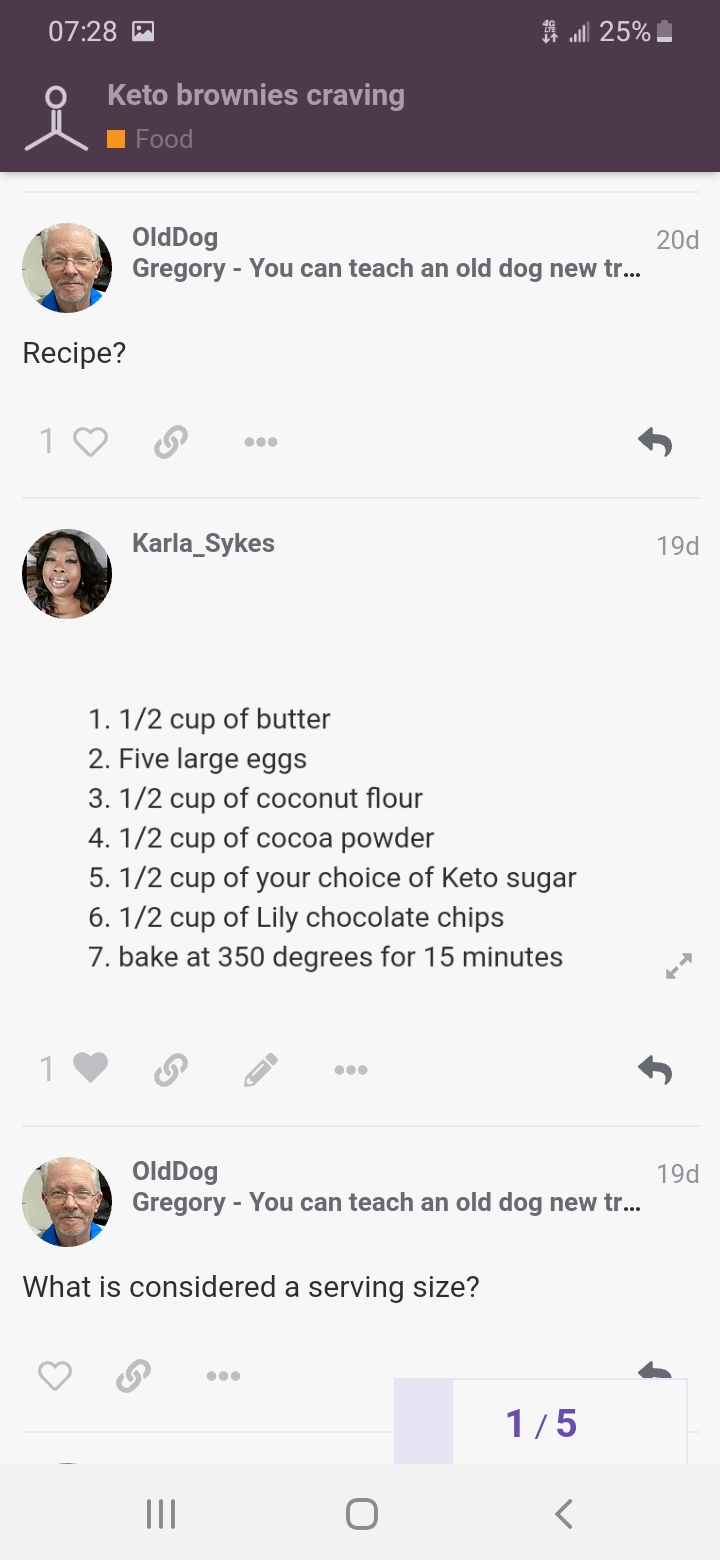Like the "serving size" post by OldDog
This screenshot has height=1560, width=720.
[55, 1376]
